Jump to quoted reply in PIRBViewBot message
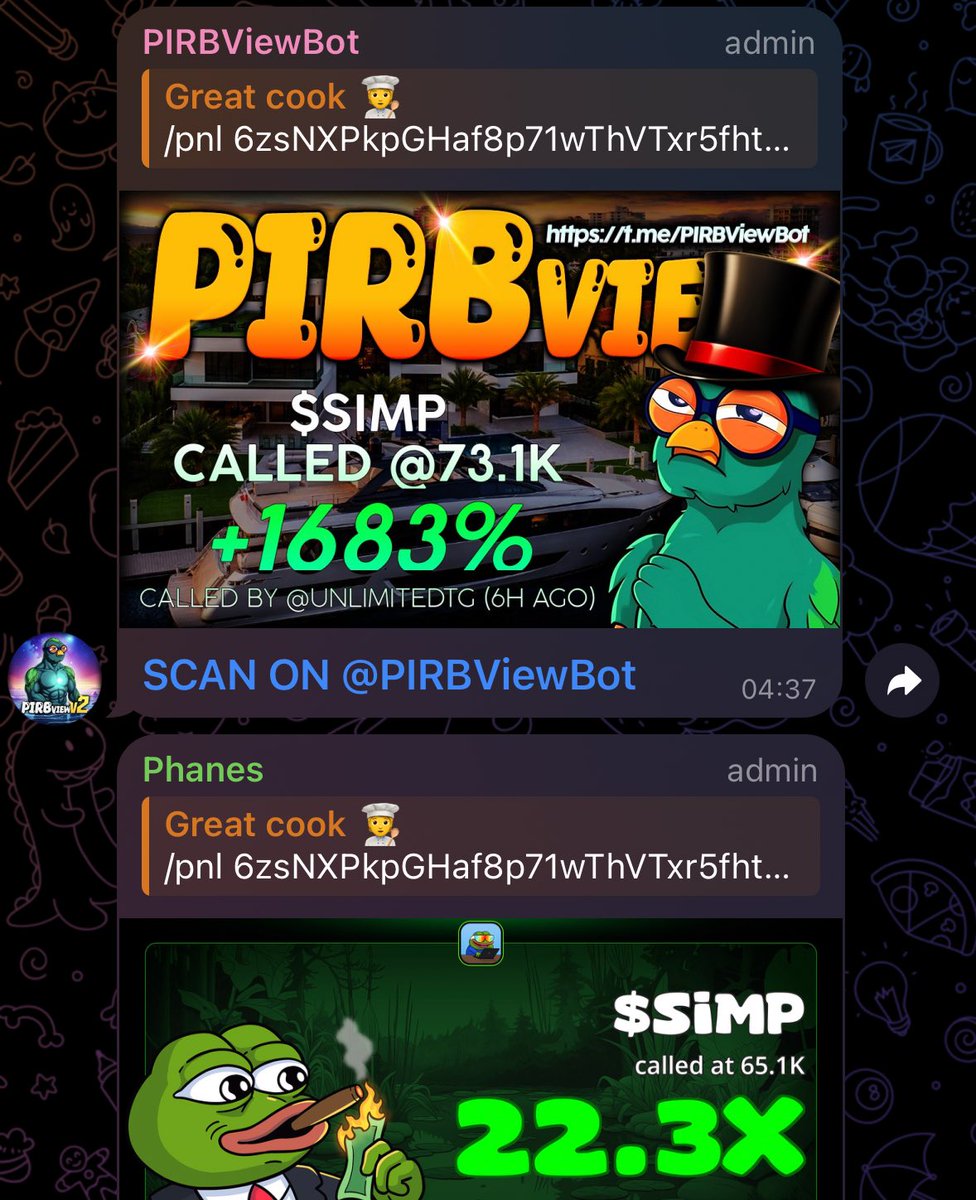The image size is (976, 1200). click(479, 119)
